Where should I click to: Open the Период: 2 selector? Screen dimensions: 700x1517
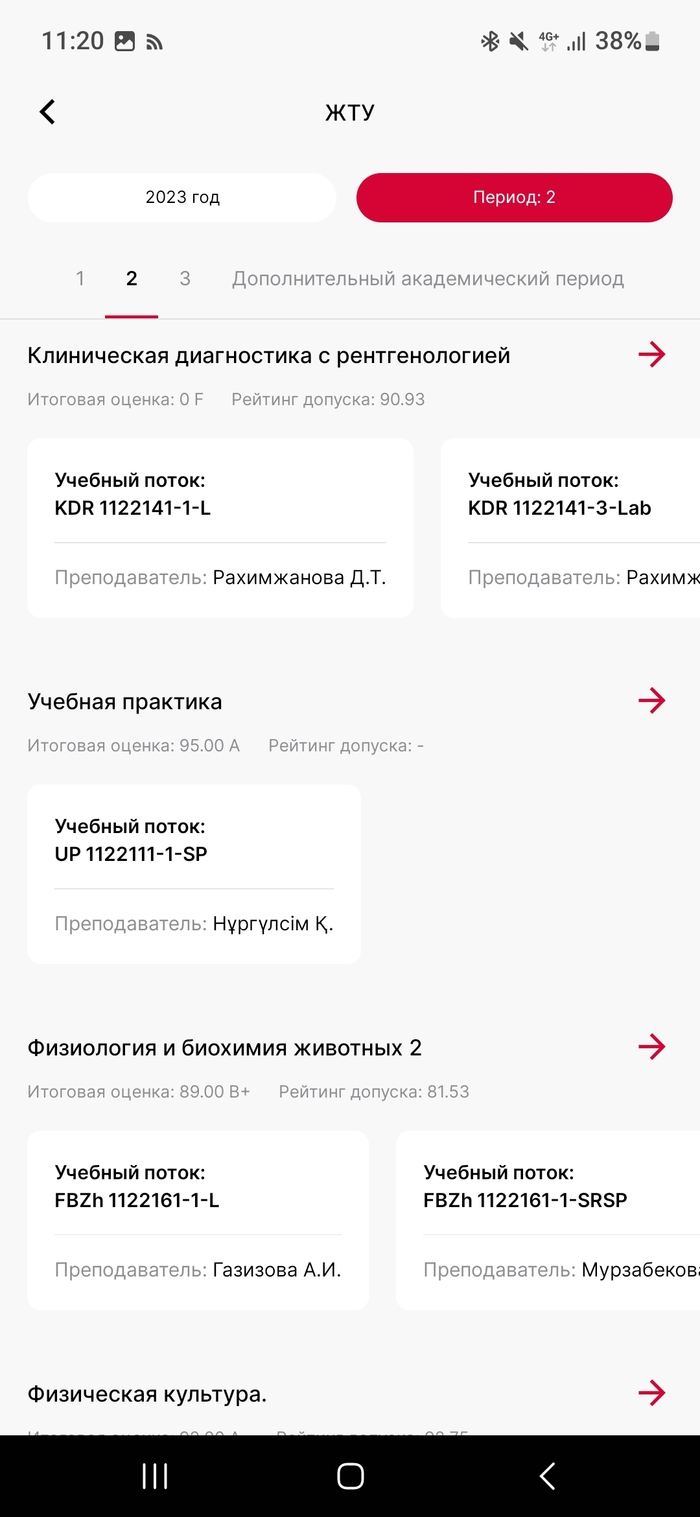click(x=514, y=197)
